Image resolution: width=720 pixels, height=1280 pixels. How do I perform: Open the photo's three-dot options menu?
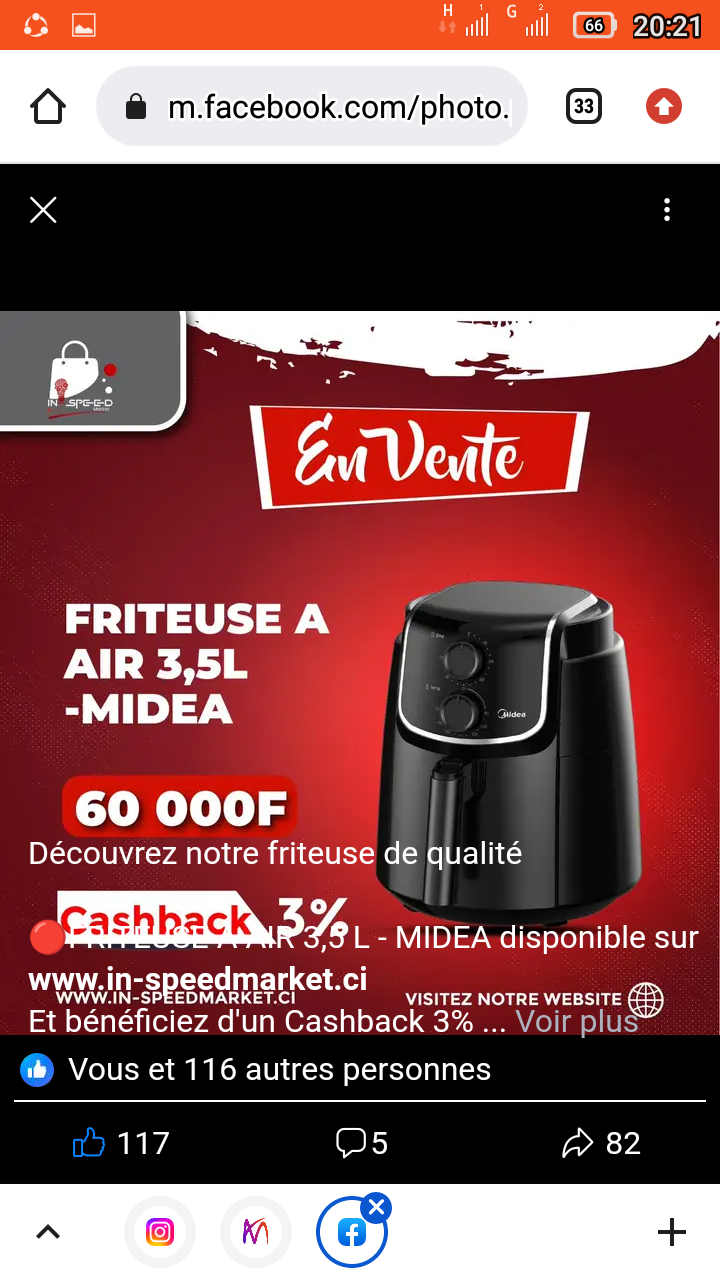[667, 210]
